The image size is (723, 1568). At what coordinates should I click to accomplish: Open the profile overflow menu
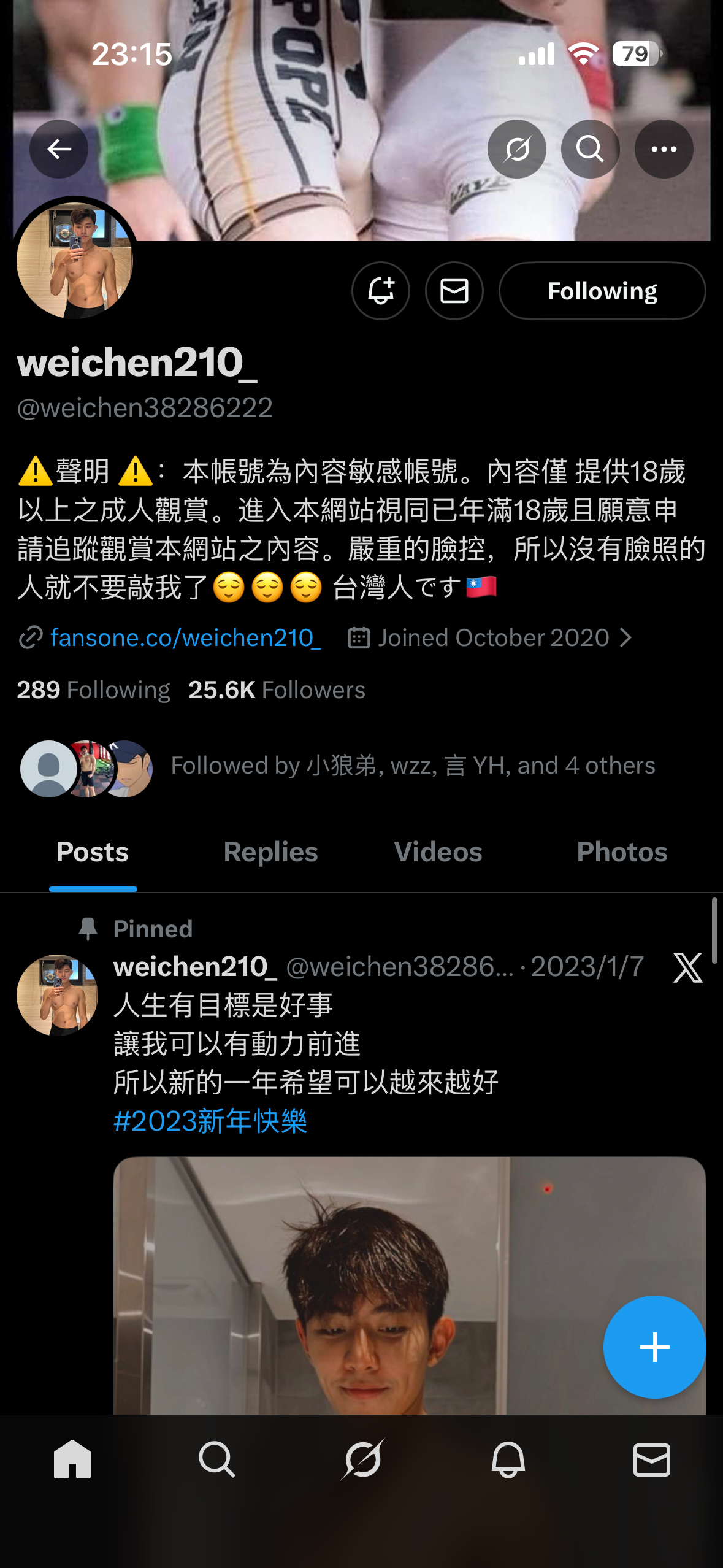(664, 149)
